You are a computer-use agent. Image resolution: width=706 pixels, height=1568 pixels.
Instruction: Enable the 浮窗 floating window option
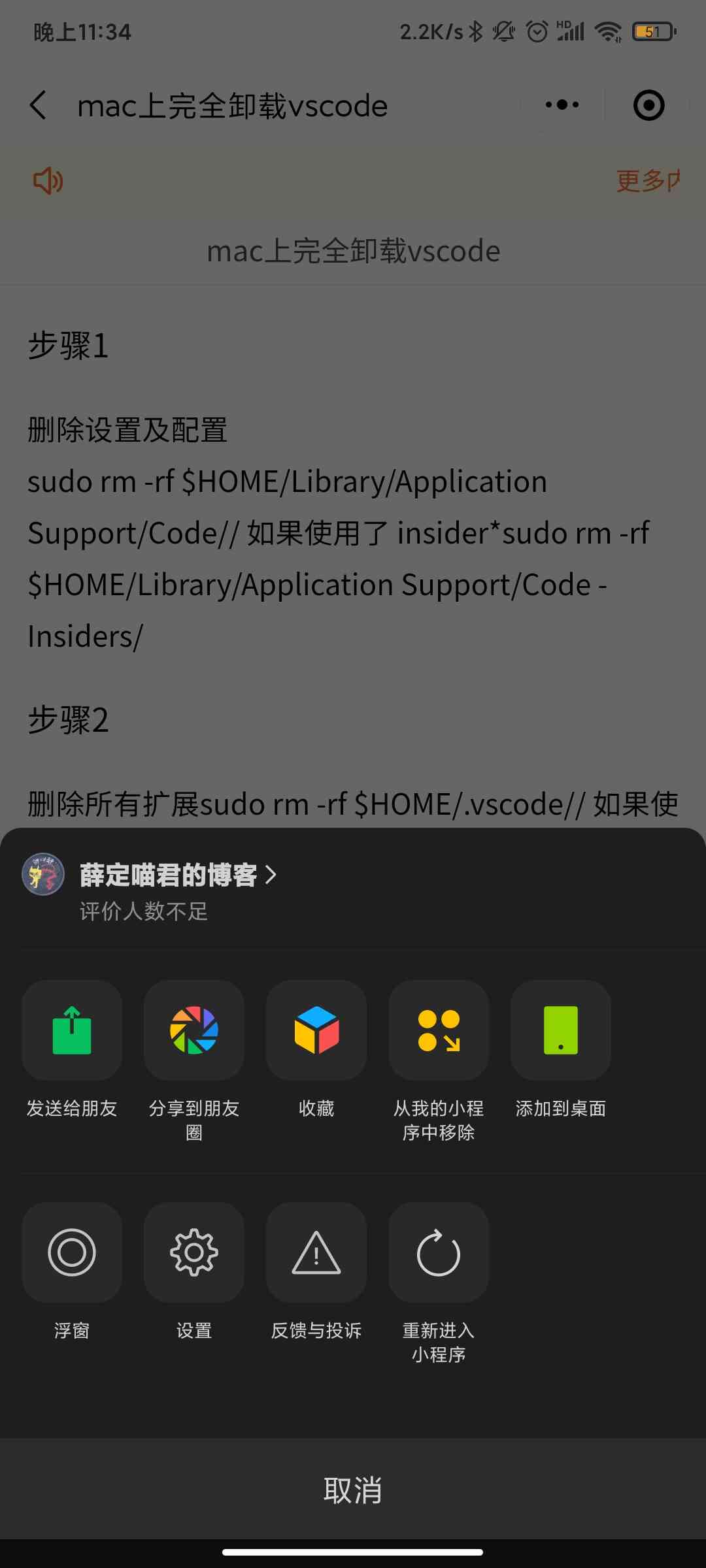pos(72,1252)
